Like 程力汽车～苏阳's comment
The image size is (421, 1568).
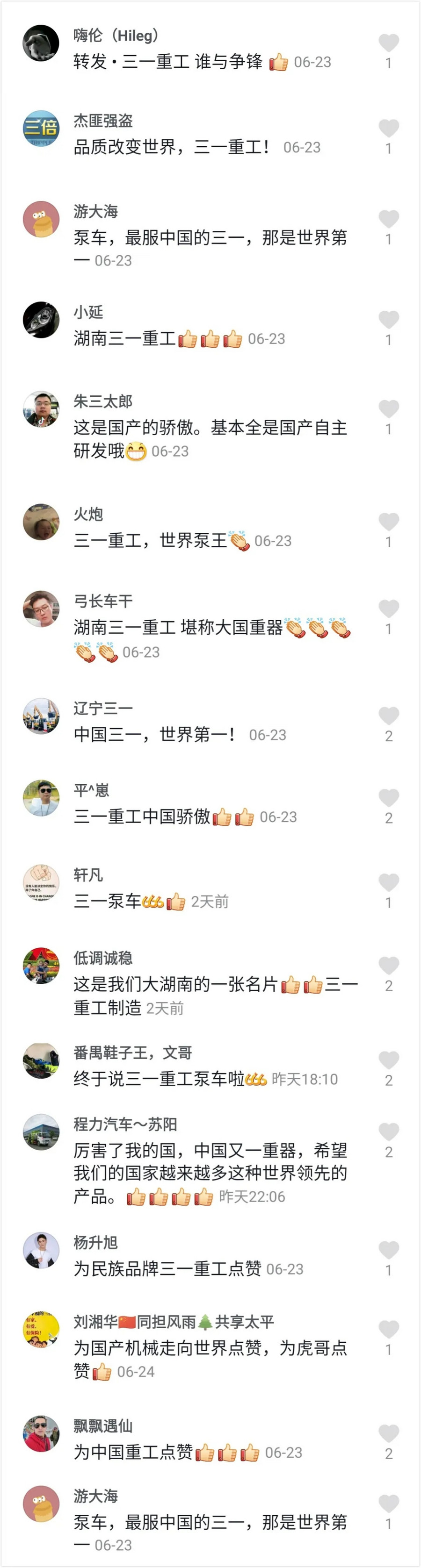(x=388, y=1132)
